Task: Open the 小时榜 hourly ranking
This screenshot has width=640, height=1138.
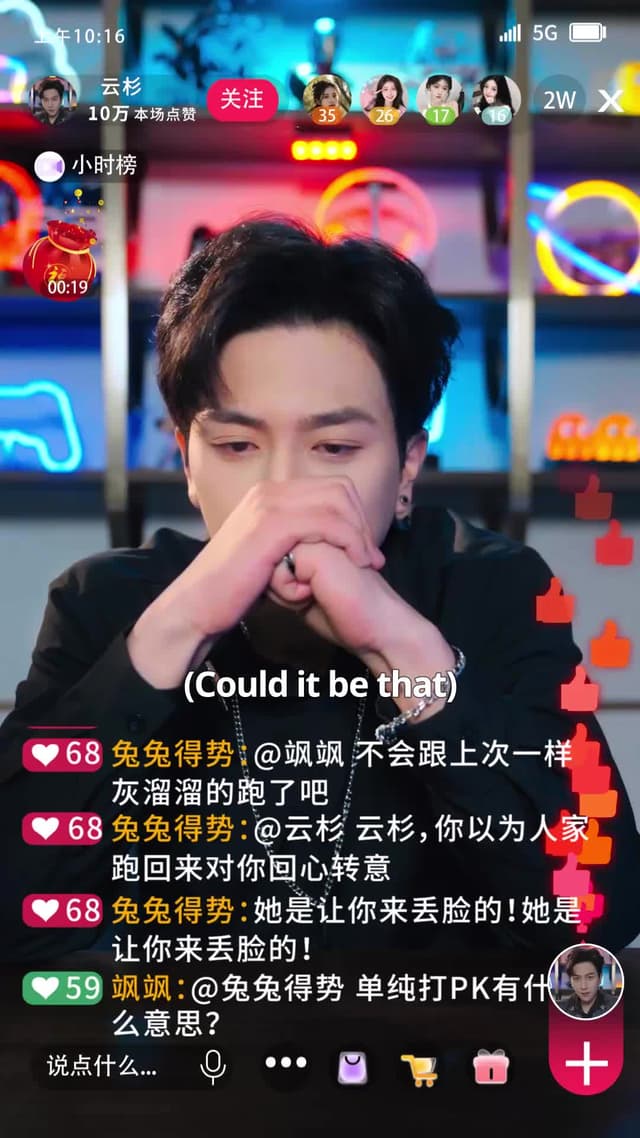Action: tap(86, 166)
